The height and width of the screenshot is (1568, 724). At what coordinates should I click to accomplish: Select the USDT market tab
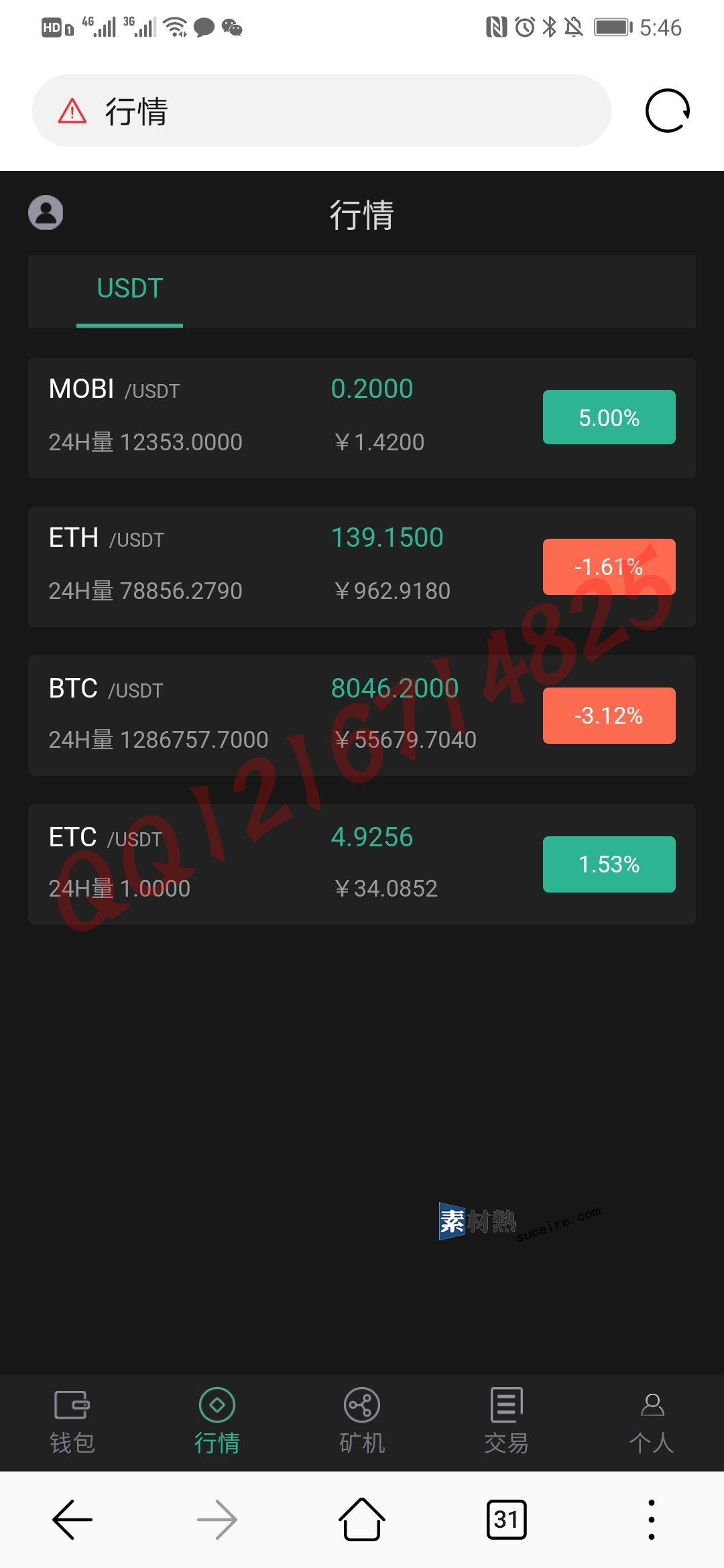pyautogui.click(x=130, y=289)
